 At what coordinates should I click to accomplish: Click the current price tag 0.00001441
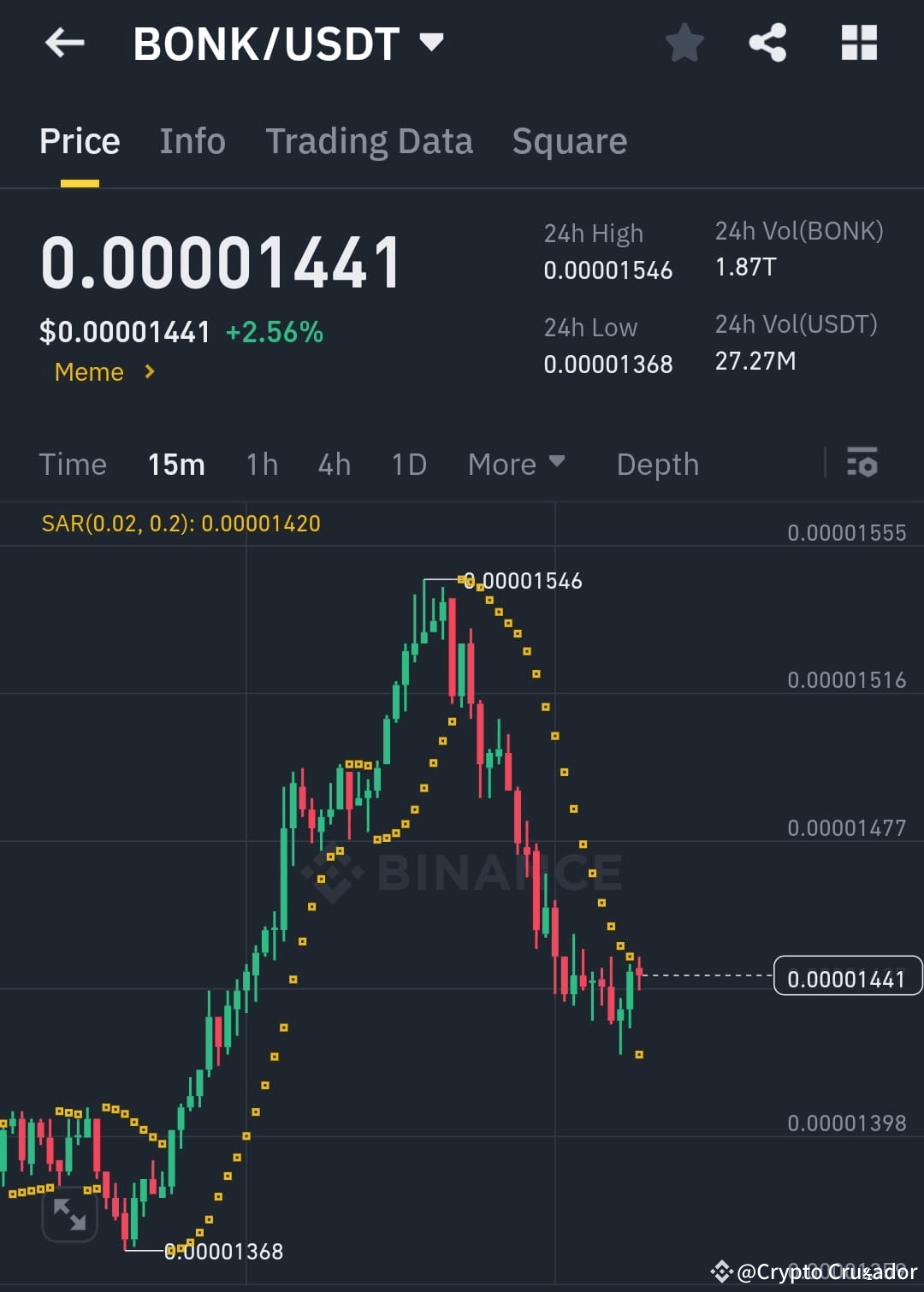click(848, 976)
